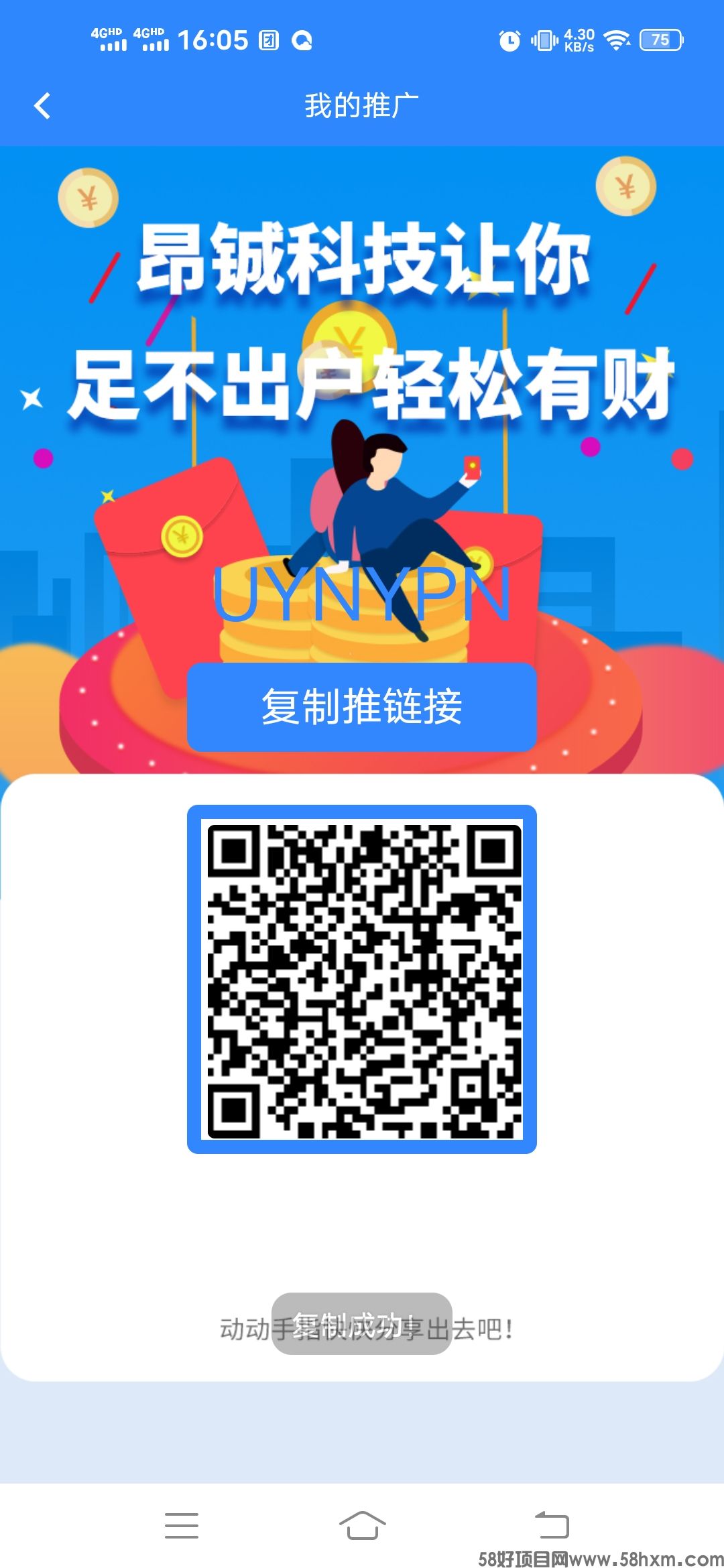Viewport: 724px width, 1568px height.
Task: Tap the 复制推链接 button
Action: tap(362, 707)
